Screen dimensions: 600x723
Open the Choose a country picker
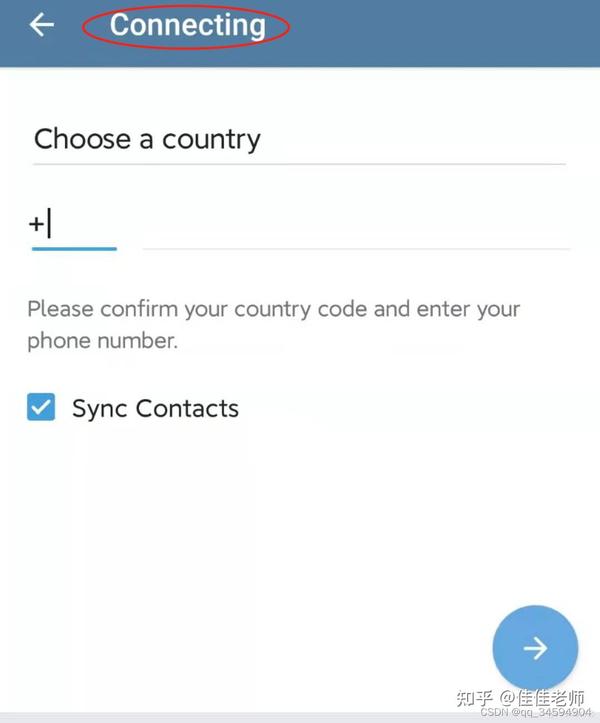point(298,139)
